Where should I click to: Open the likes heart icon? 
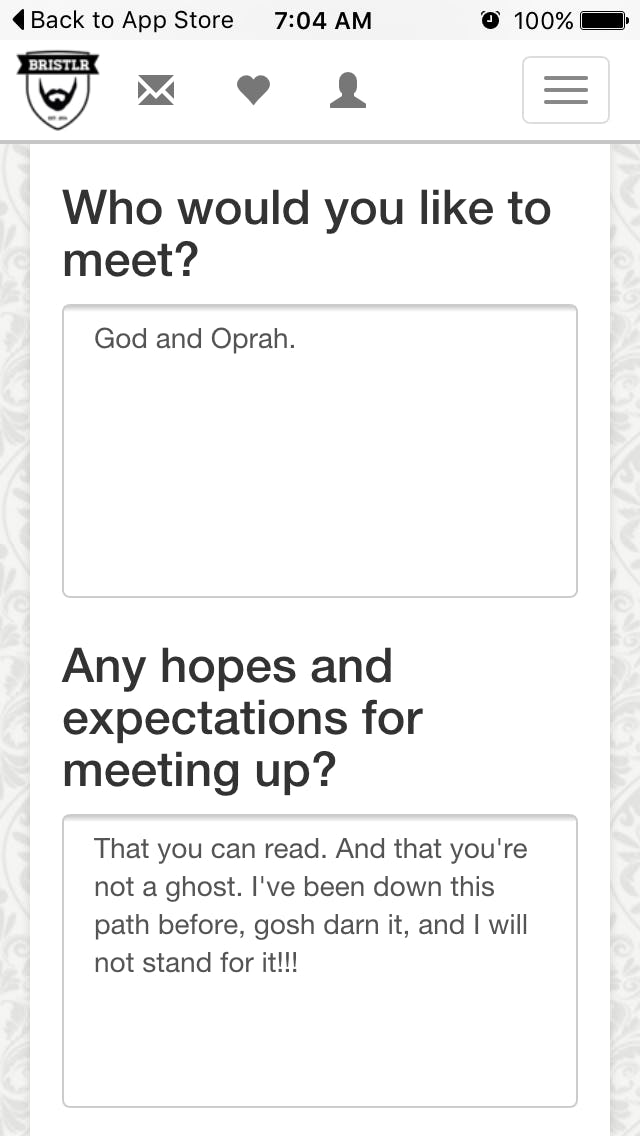pyautogui.click(x=253, y=91)
